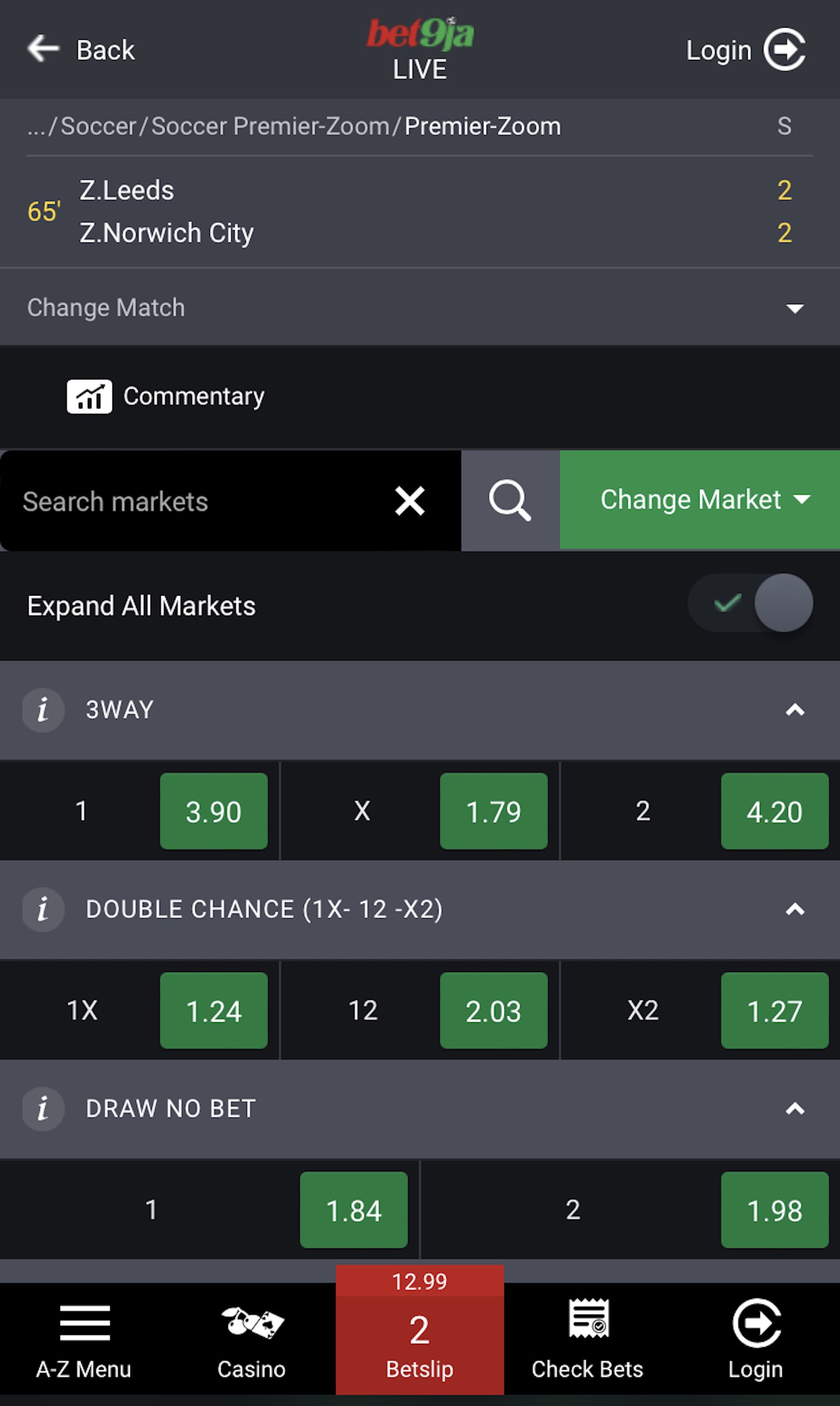Viewport: 840px width, 1406px height.
Task: Pick Double Chance 12 at 2.03
Action: pos(493,1010)
